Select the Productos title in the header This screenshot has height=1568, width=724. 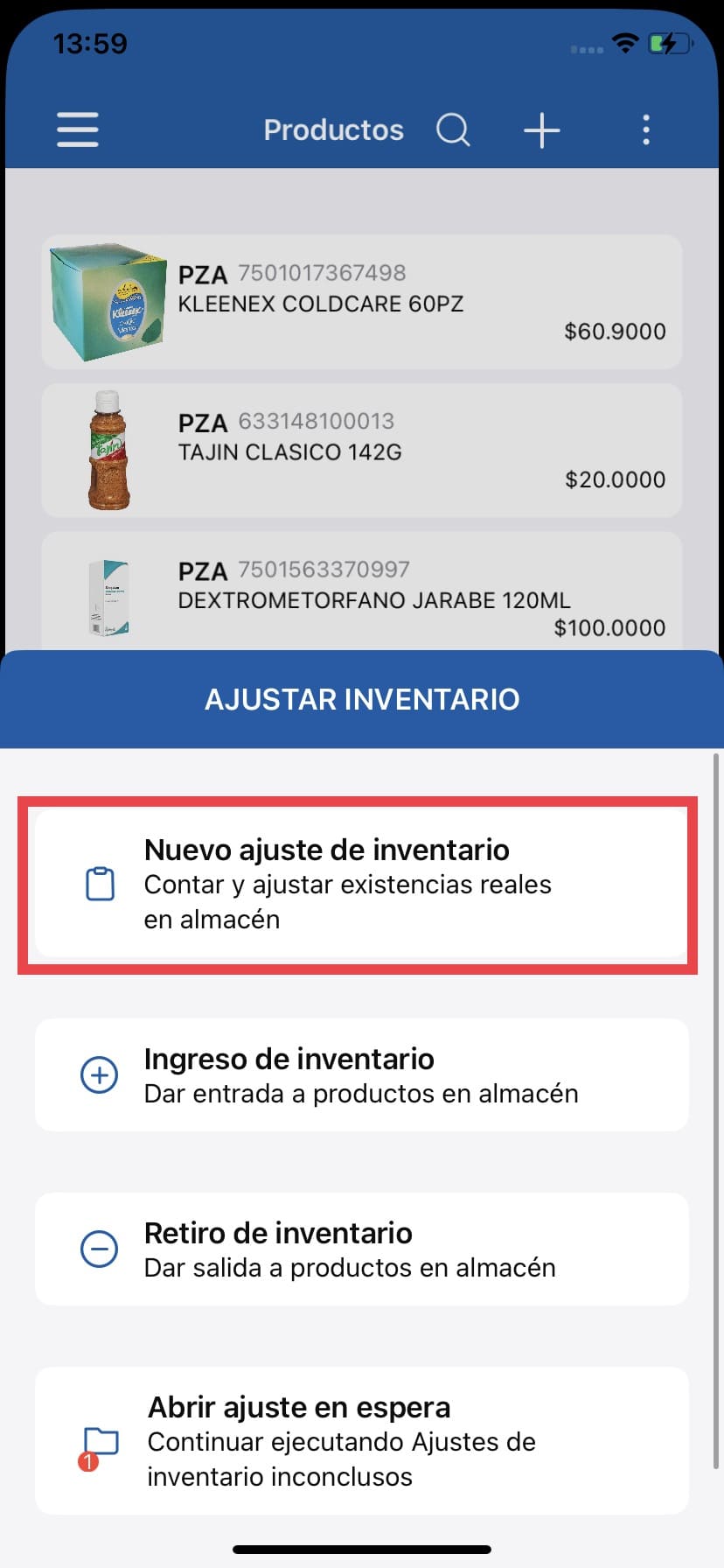pyautogui.click(x=333, y=129)
